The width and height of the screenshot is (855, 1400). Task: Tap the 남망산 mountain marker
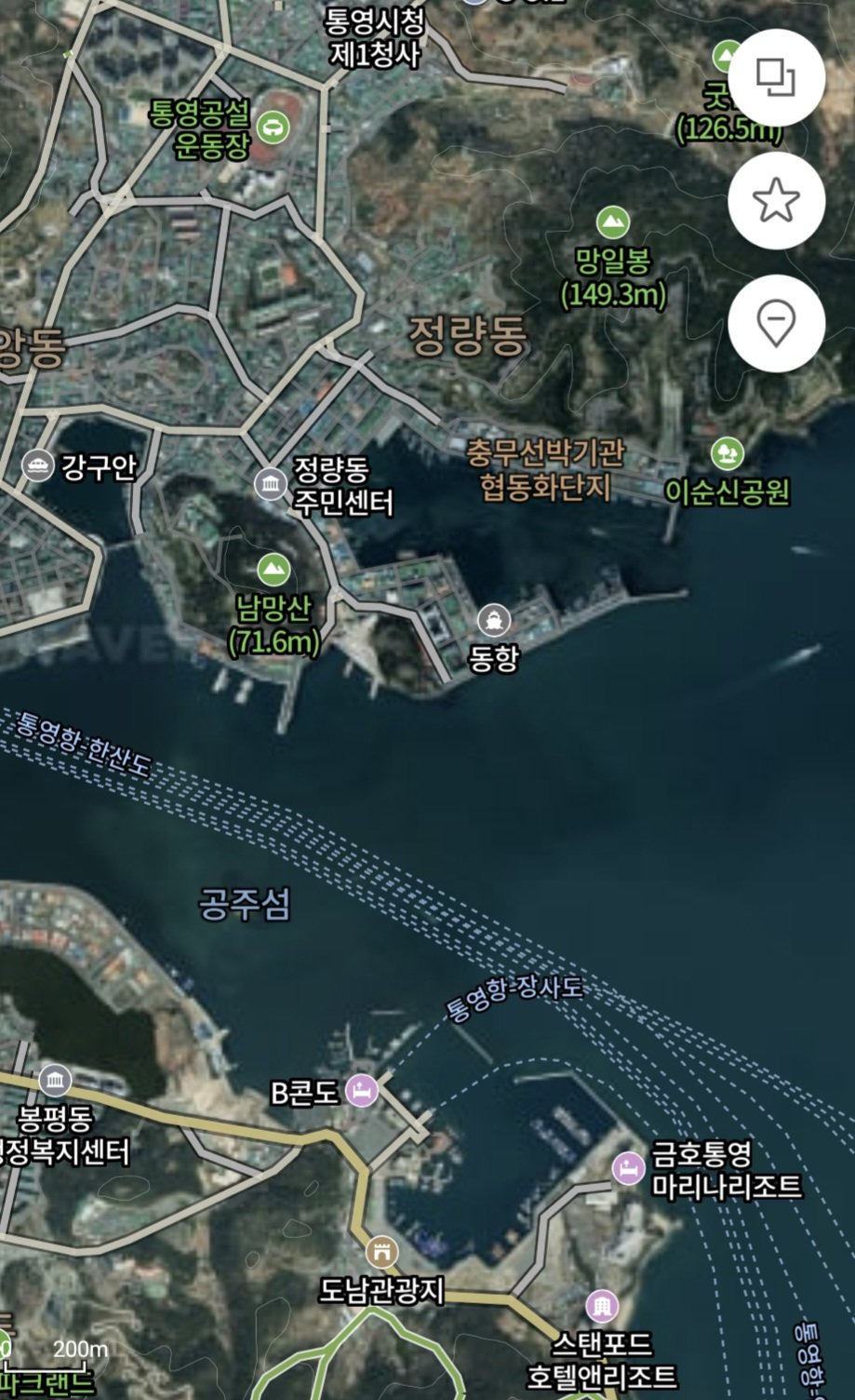click(273, 567)
